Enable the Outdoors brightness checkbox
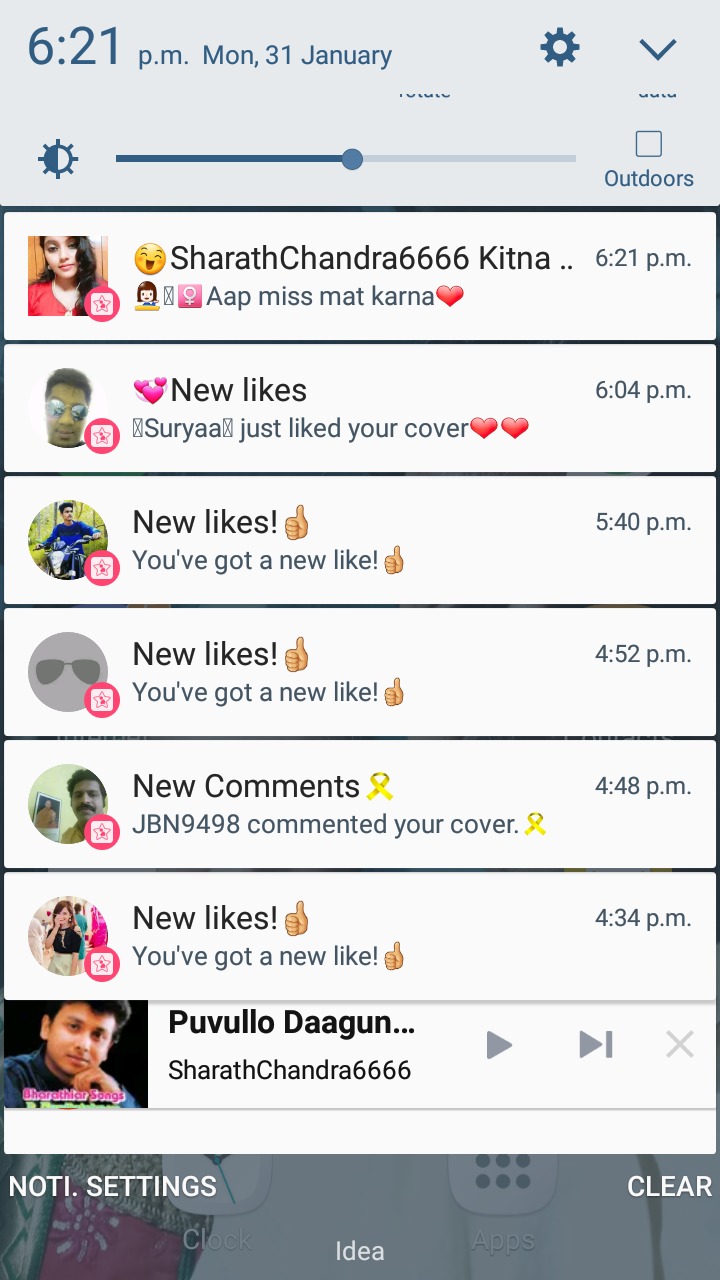The width and height of the screenshot is (720, 1280). (x=648, y=145)
